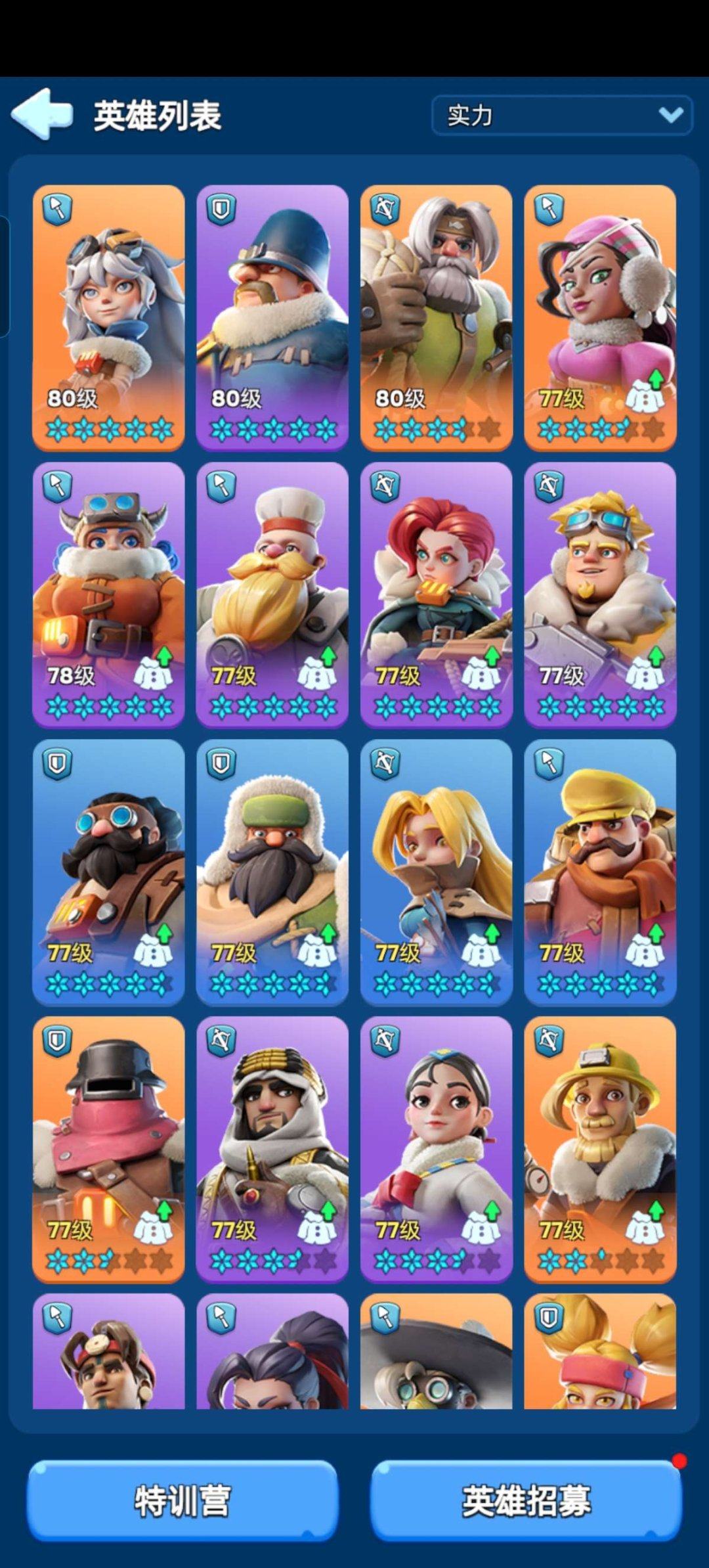Open 英雄招募 hero recruitment

(526, 1500)
